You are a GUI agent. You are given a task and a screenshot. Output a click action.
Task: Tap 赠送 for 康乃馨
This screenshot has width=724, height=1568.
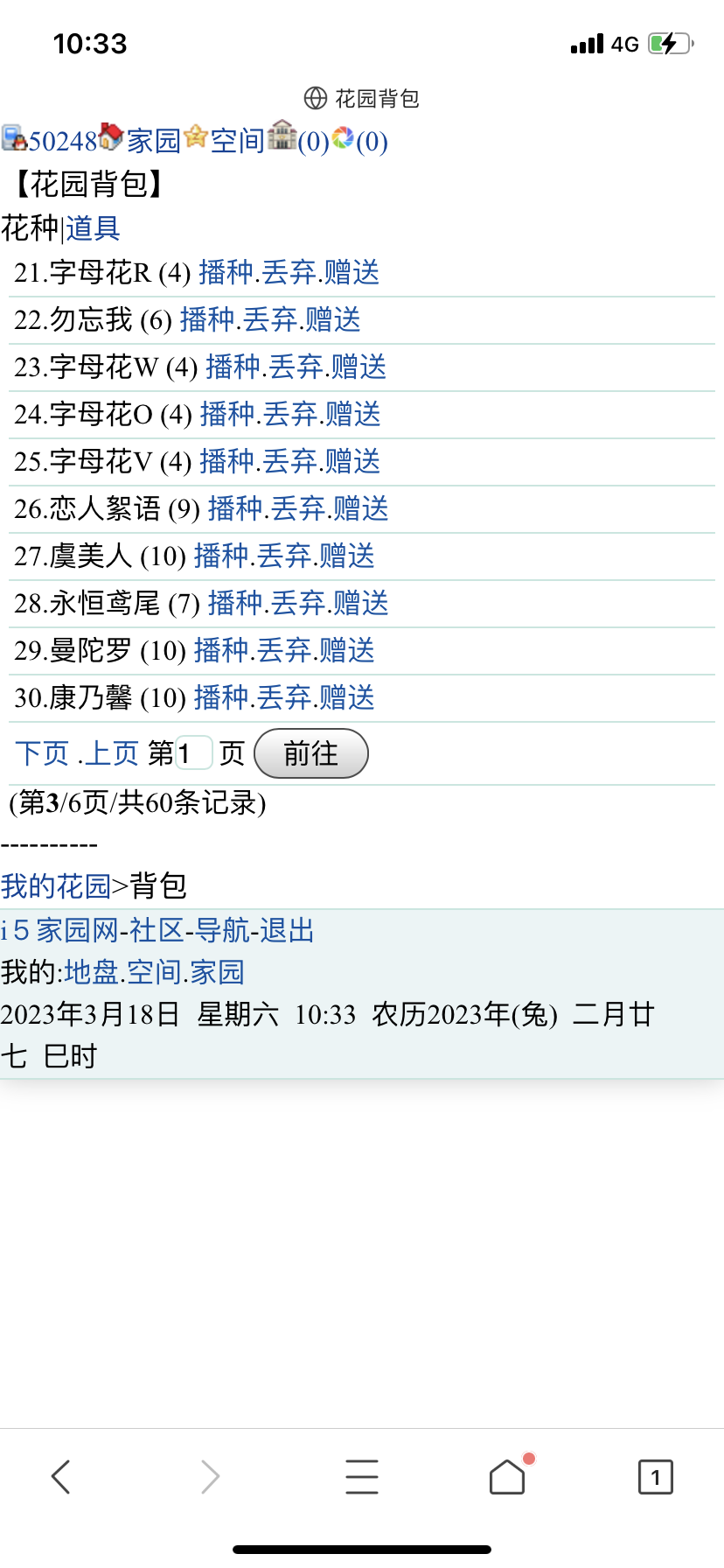pyautogui.click(x=347, y=698)
